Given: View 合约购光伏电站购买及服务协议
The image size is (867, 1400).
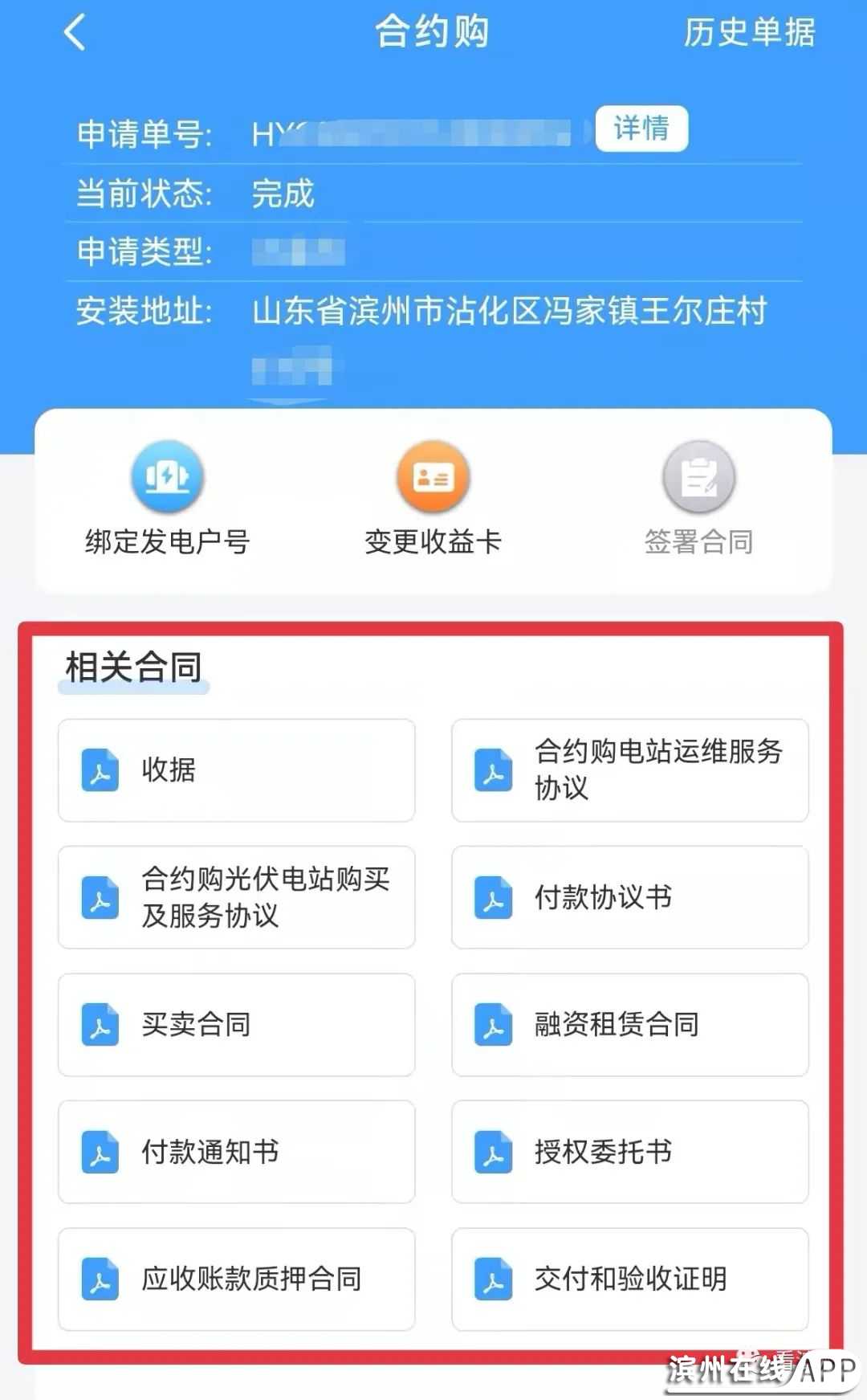Looking at the screenshot, I should (236, 897).
